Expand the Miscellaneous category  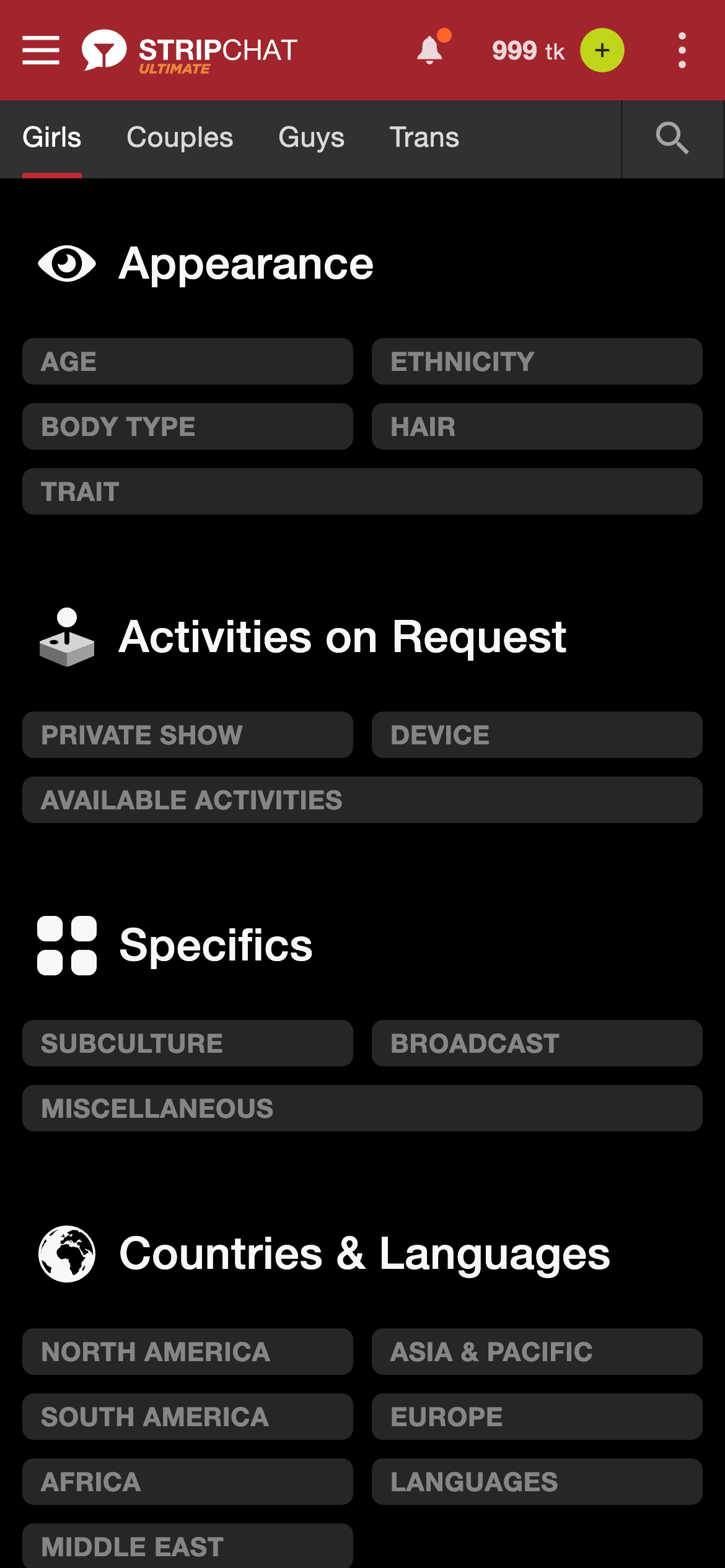(362, 1108)
